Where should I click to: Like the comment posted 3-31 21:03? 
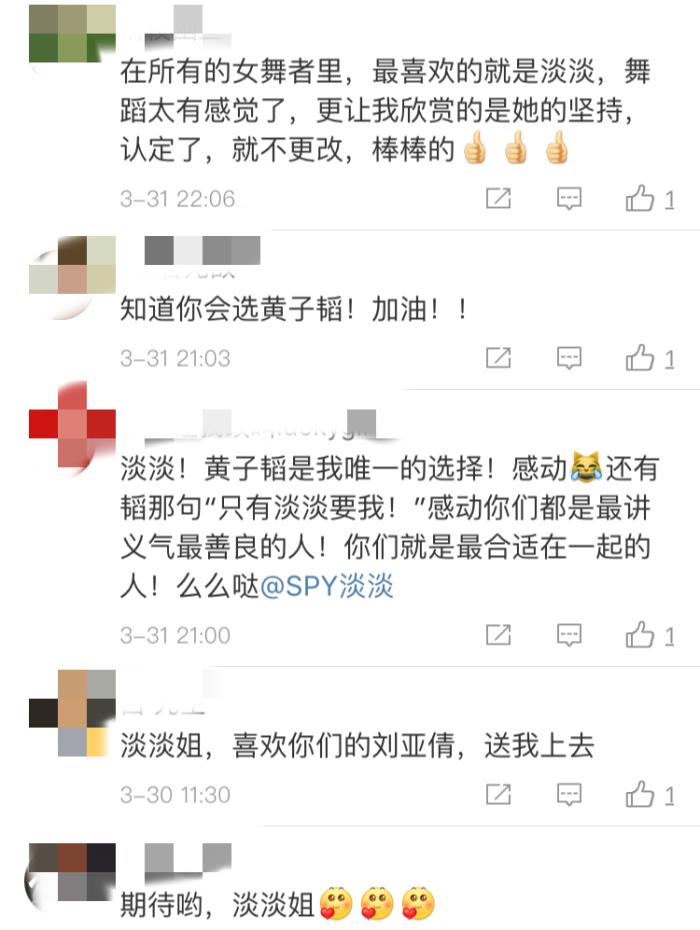[x=641, y=357]
